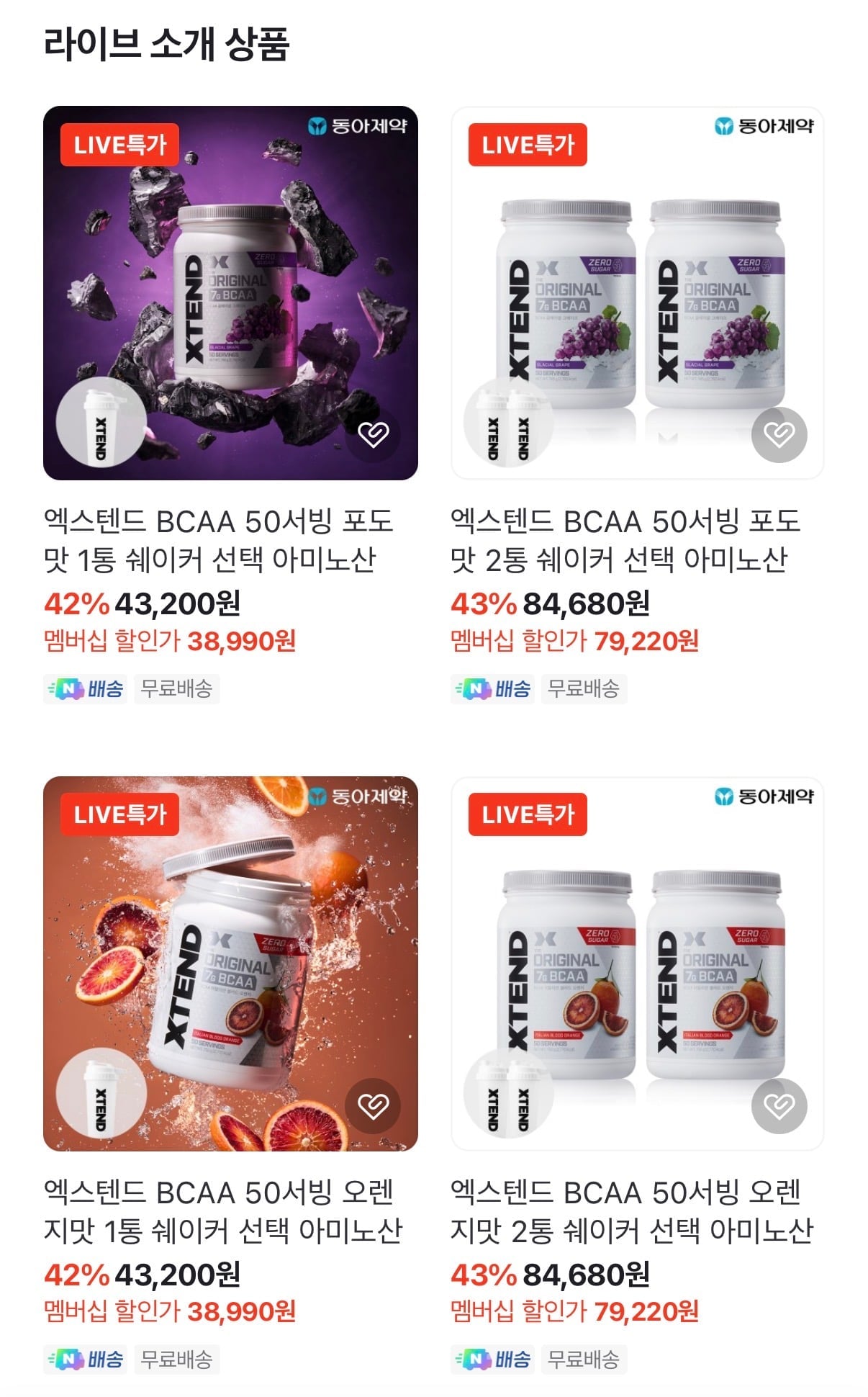Screen dimensions: 868x1397
Task: Wishlist the grape 1통 BCAA product
Action: [373, 434]
